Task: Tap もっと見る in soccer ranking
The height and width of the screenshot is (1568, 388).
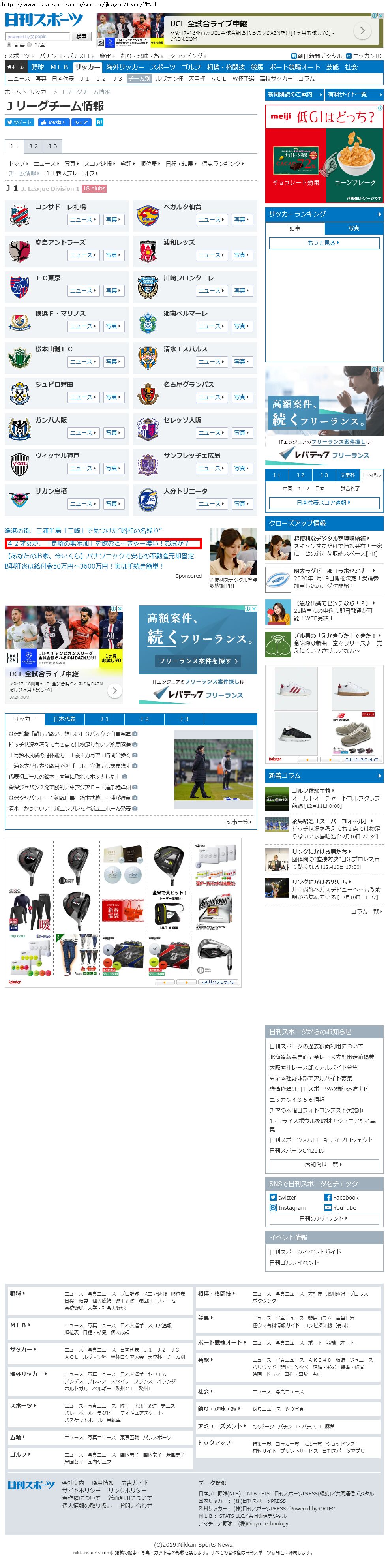Action: pos(323,243)
